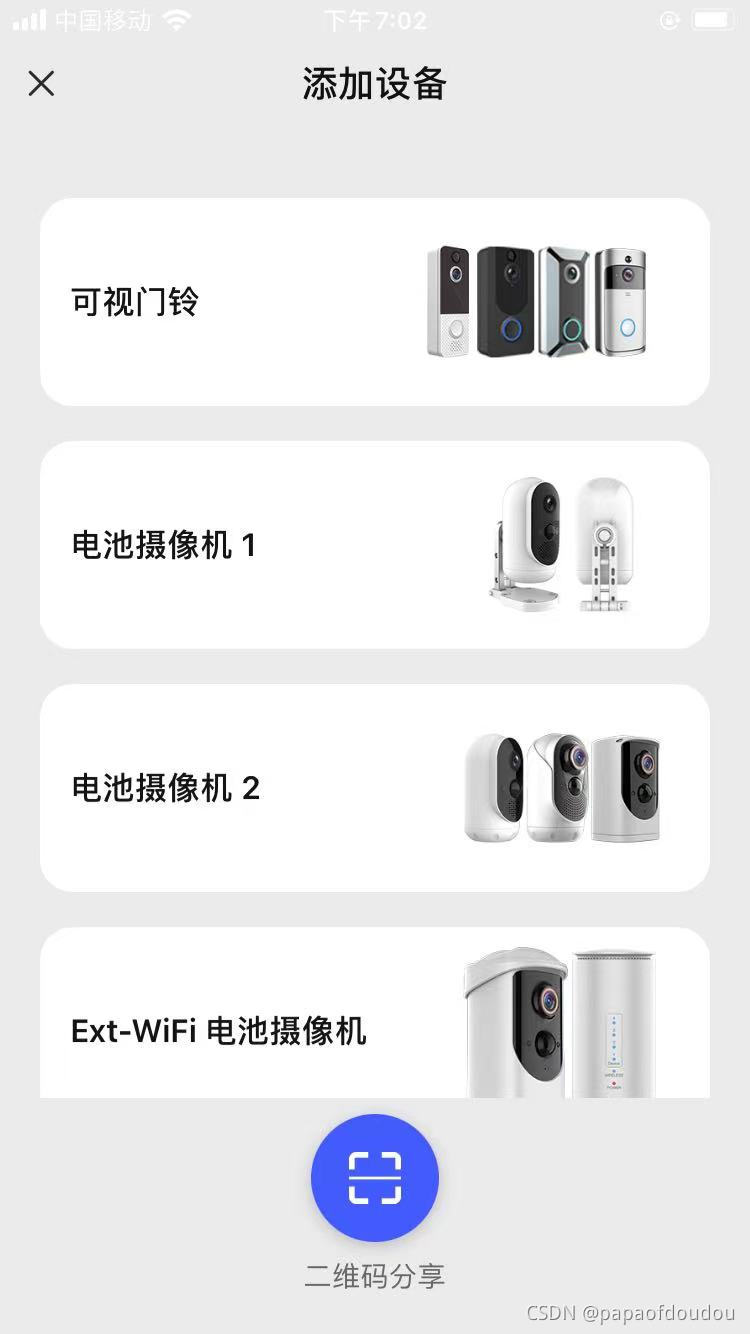Select the 可视门铃 device card

tap(375, 302)
